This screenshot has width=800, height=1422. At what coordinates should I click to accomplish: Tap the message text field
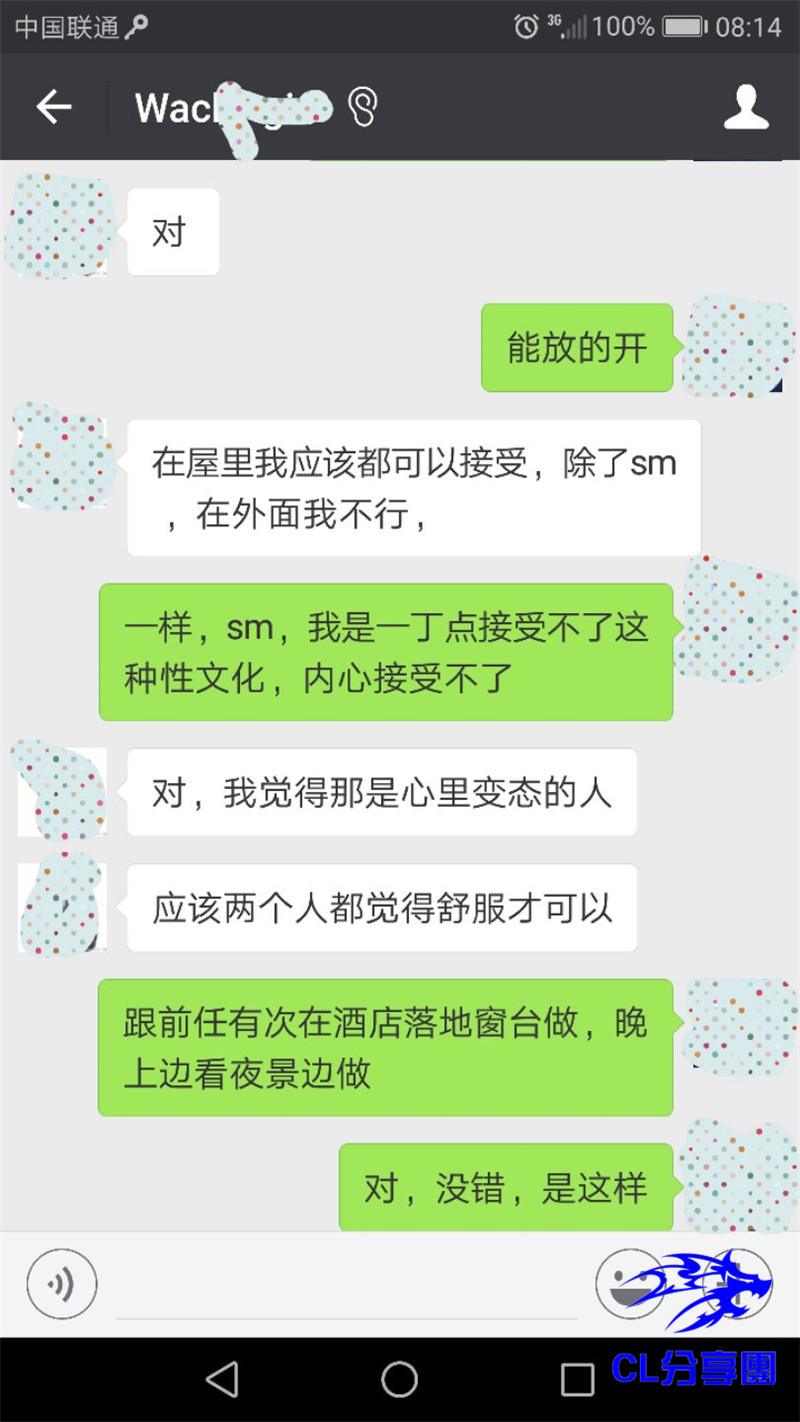click(x=345, y=1285)
